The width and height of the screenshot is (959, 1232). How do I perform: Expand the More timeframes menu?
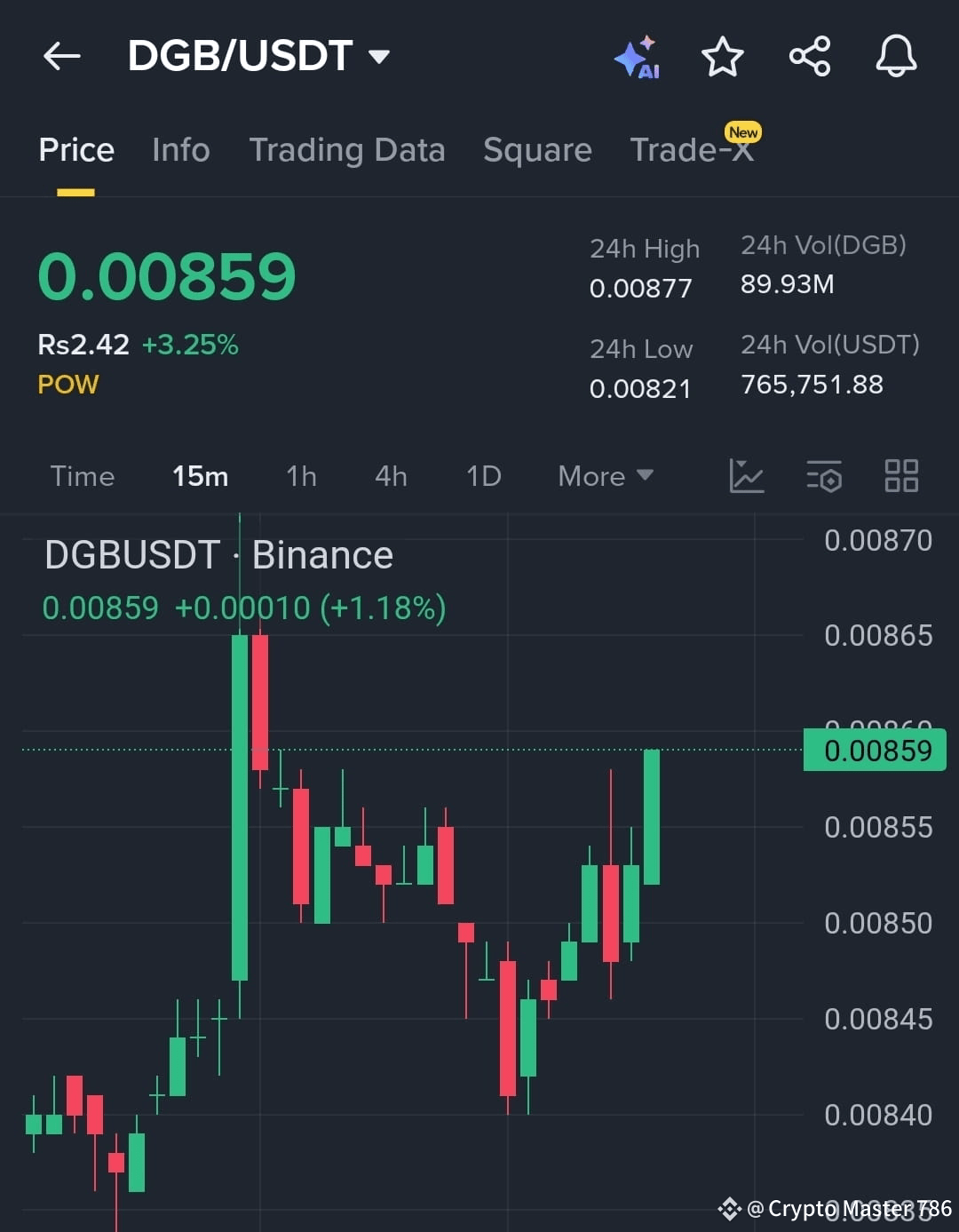[x=605, y=476]
